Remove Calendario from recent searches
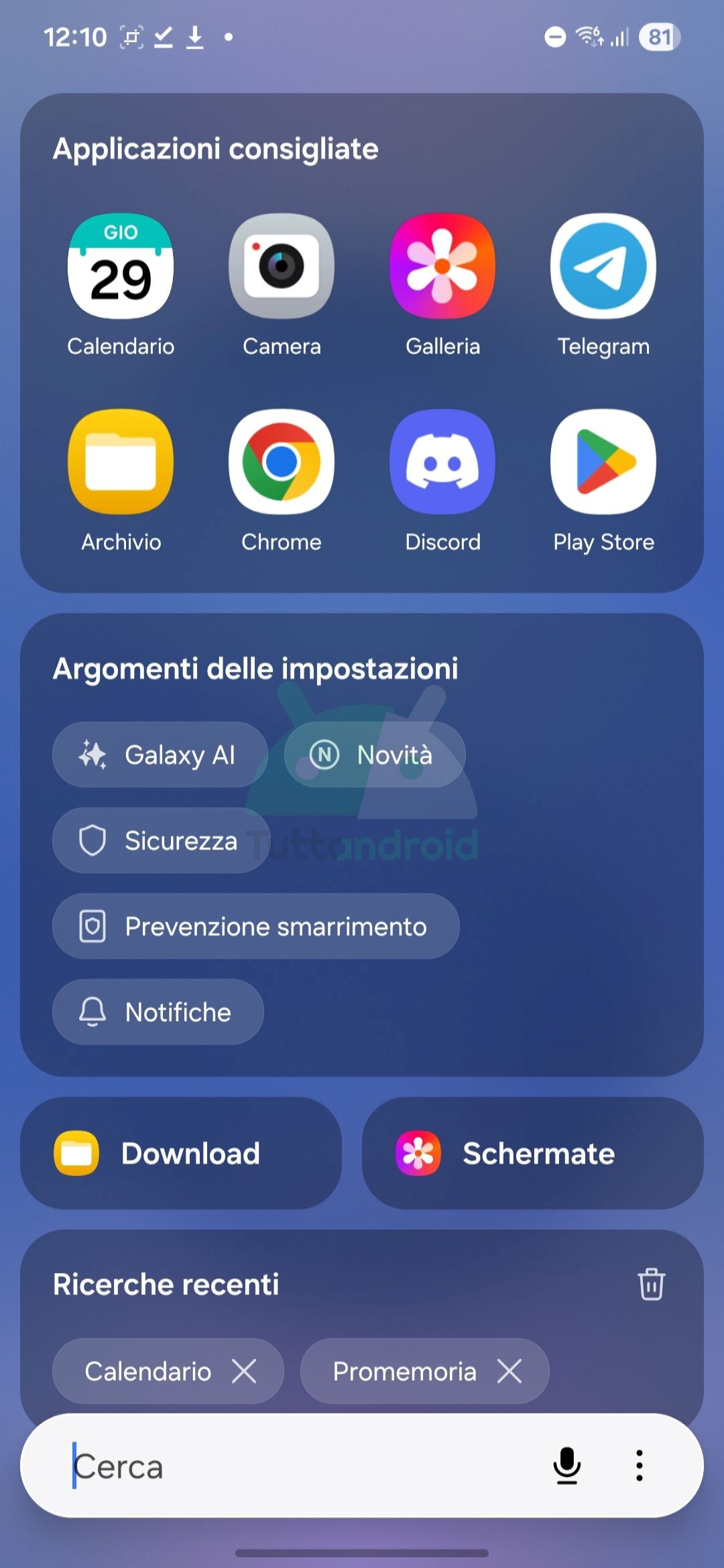Screen dimensions: 724x1568 coord(244,1371)
